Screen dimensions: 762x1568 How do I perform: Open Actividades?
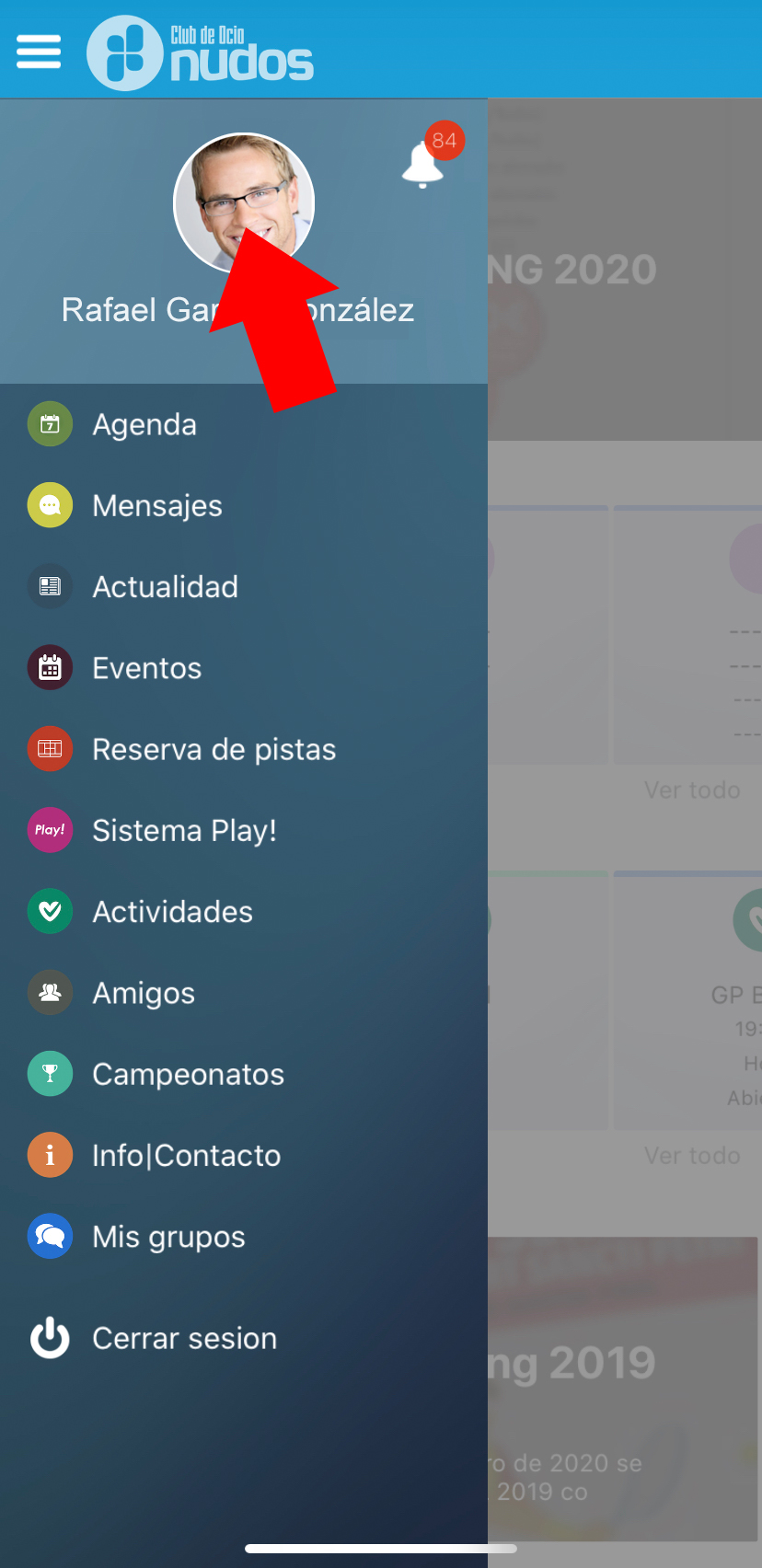[x=244, y=911]
